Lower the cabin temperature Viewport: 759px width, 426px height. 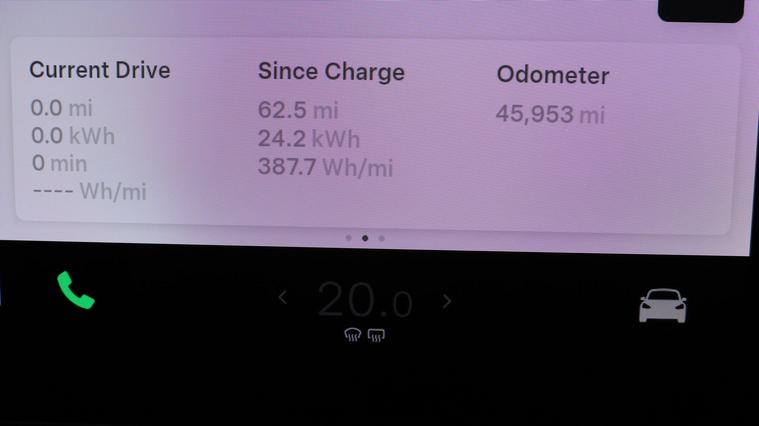(x=283, y=298)
